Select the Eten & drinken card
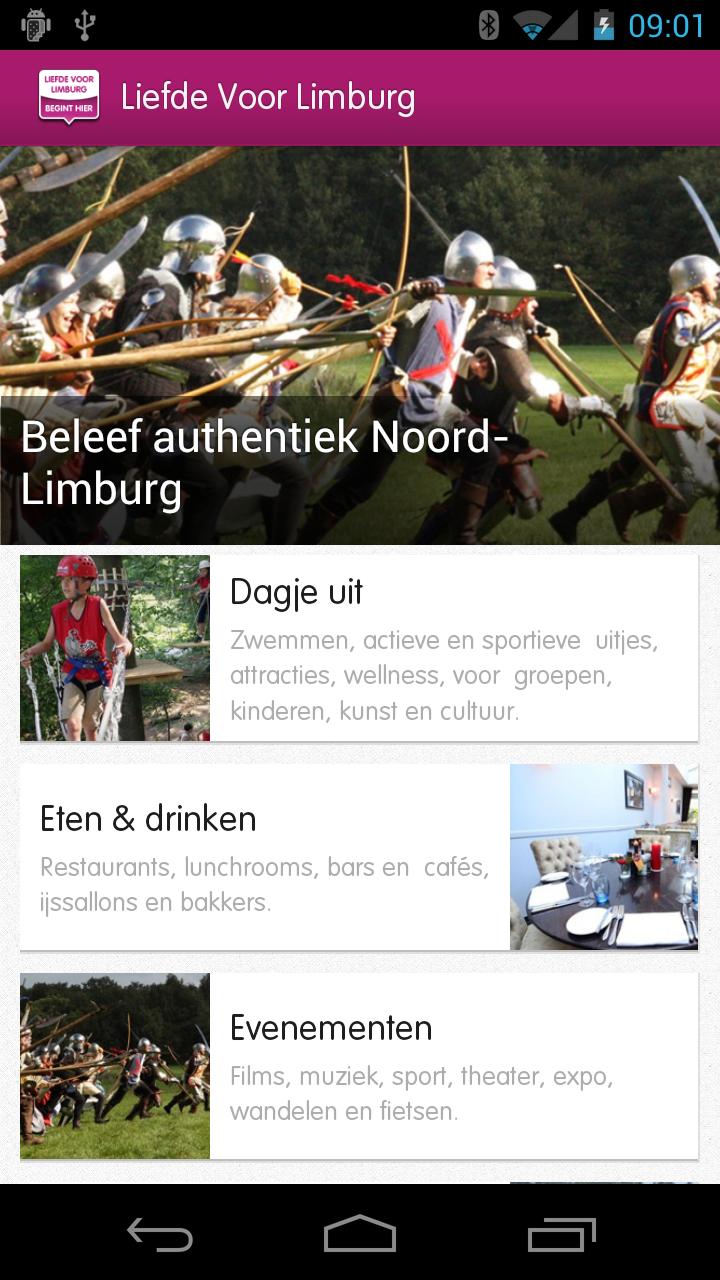This screenshot has width=720, height=1280. pyautogui.click(x=358, y=857)
